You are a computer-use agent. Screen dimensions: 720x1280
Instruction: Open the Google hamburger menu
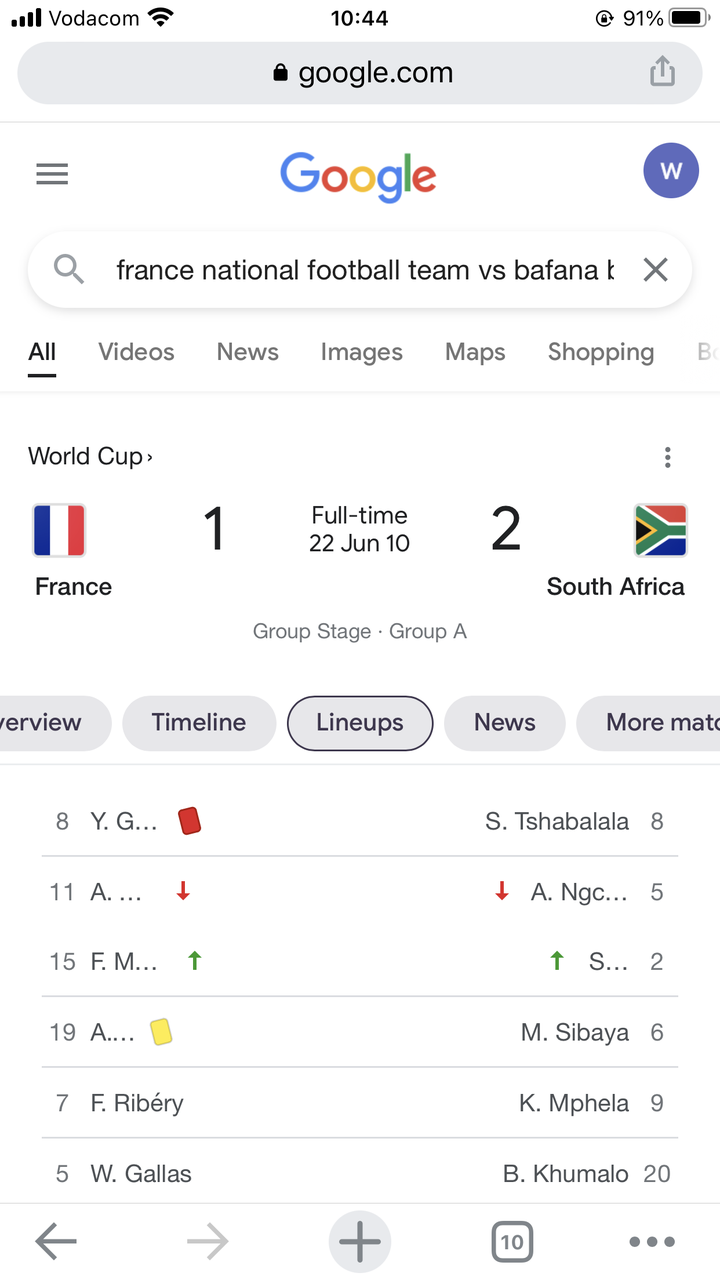pos(52,175)
